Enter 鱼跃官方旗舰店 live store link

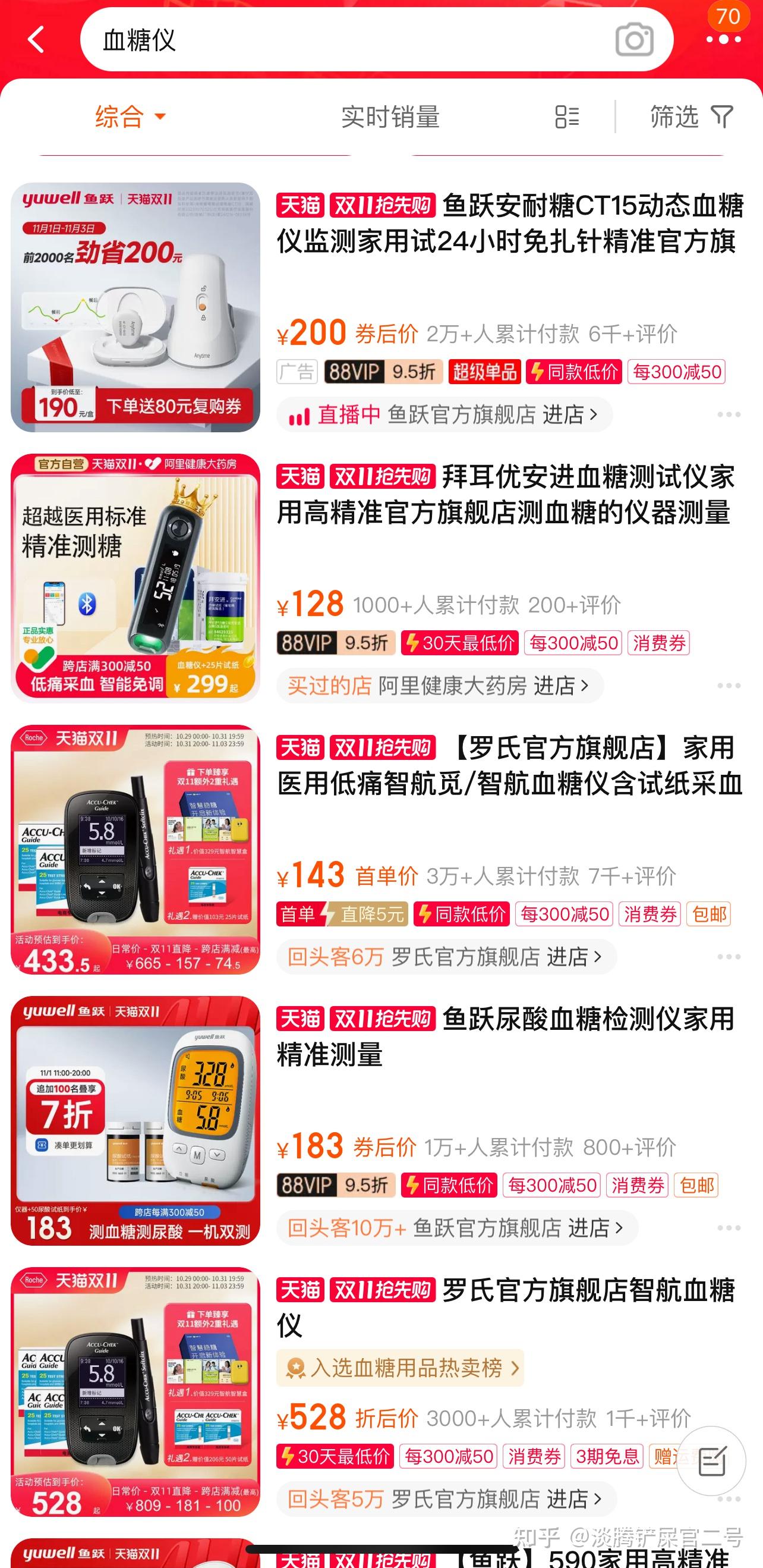[444, 415]
